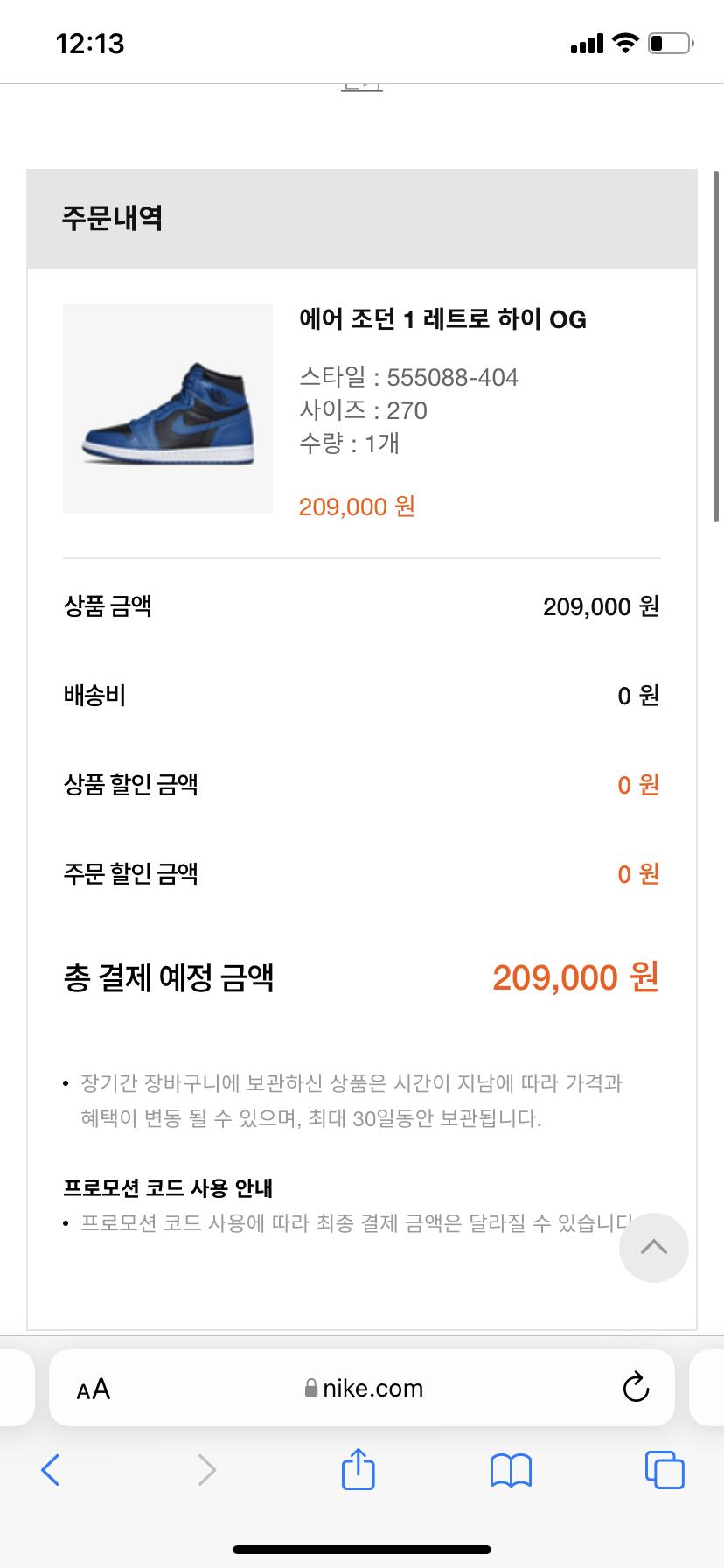This screenshot has width=724, height=1568.
Task: Go back to the previous page
Action: coord(51,1470)
